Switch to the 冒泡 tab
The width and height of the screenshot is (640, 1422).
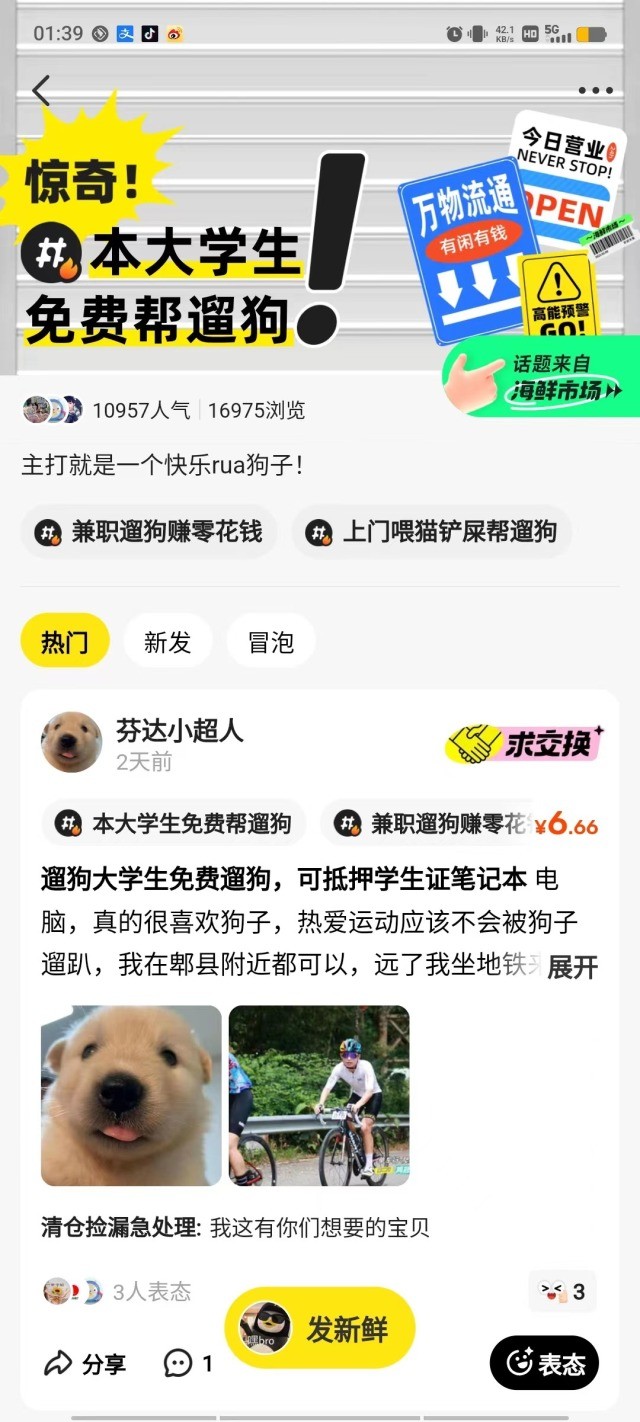pos(271,641)
